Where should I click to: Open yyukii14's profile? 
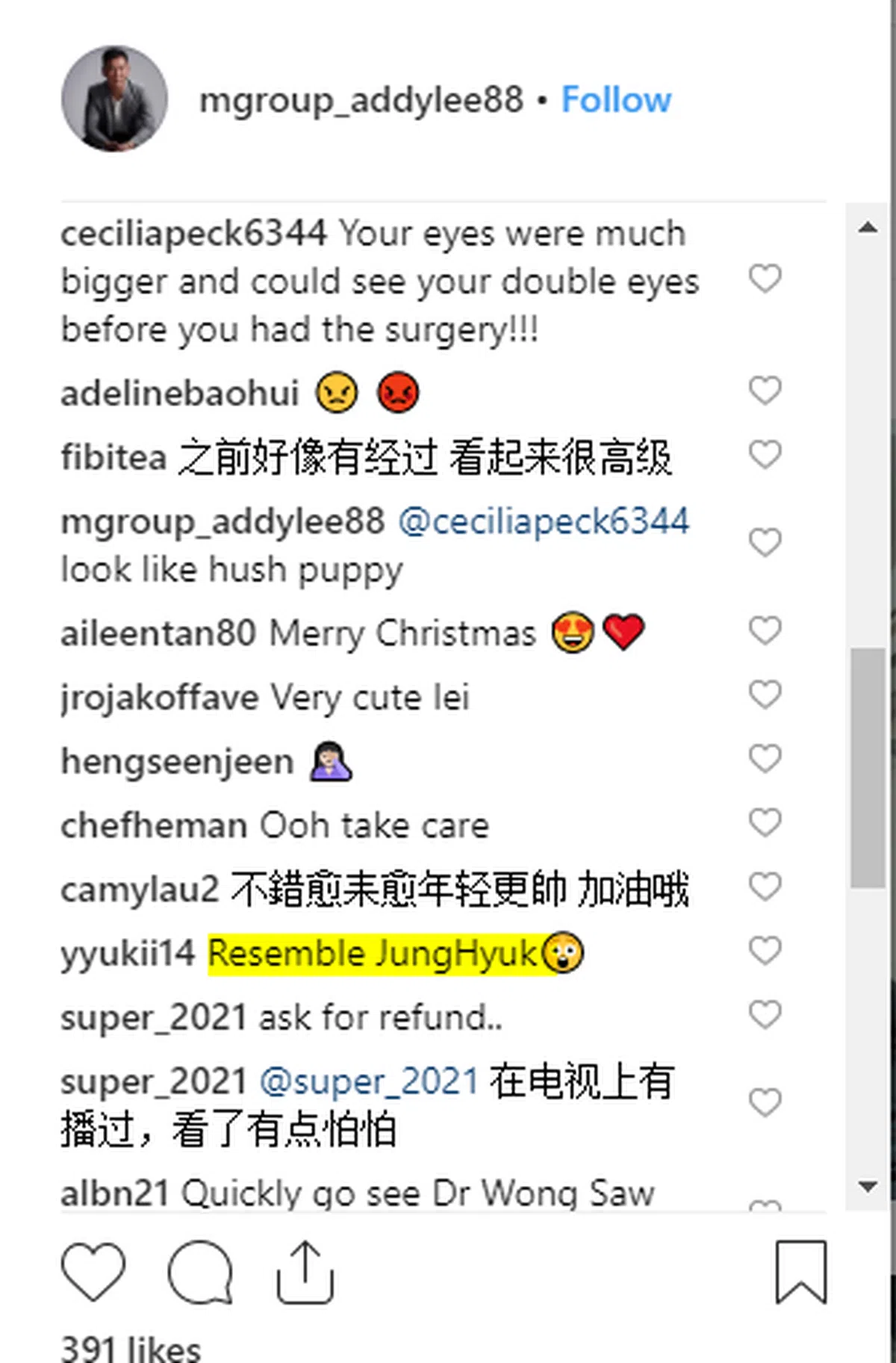click(x=127, y=954)
